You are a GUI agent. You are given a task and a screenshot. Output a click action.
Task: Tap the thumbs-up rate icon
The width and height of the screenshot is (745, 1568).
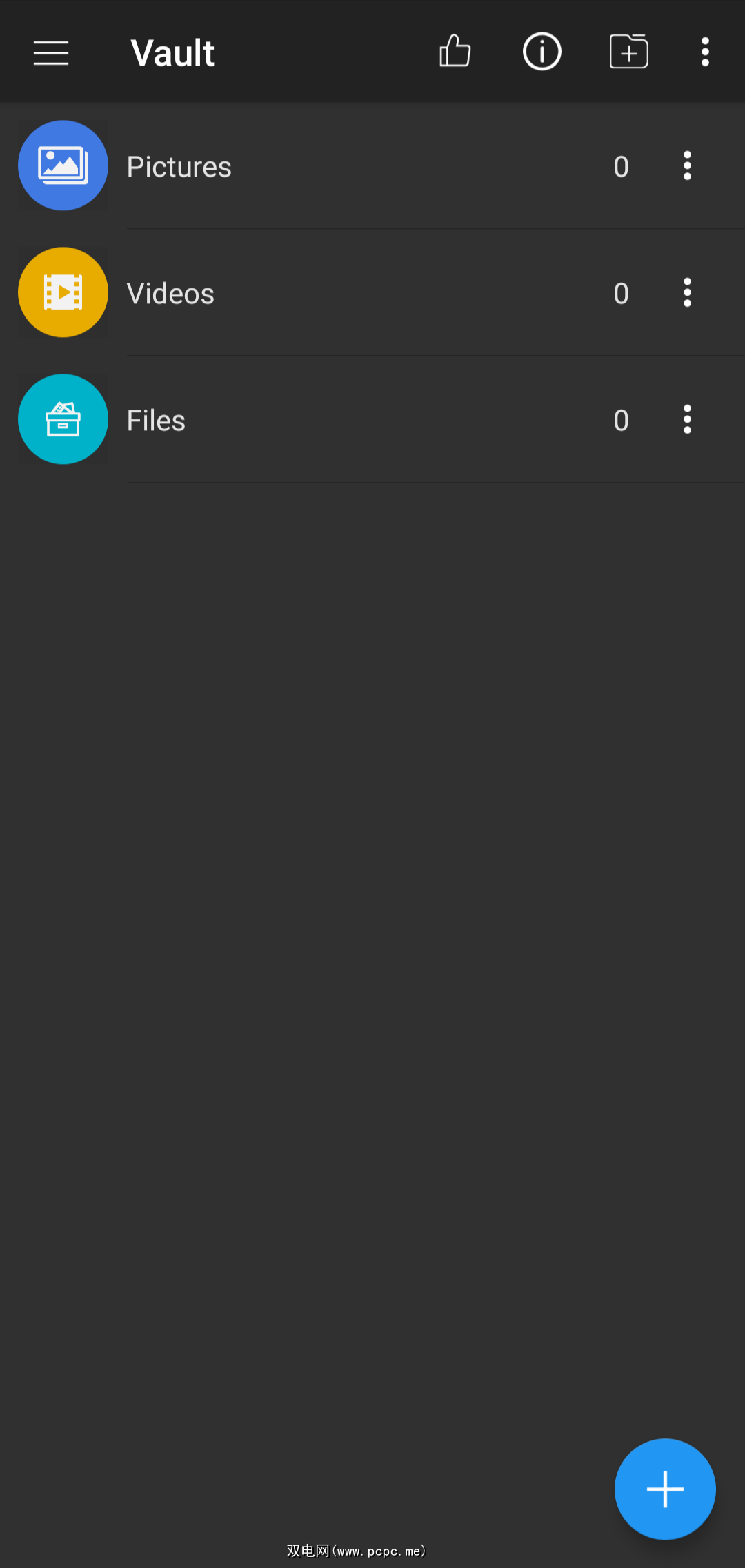click(x=455, y=52)
